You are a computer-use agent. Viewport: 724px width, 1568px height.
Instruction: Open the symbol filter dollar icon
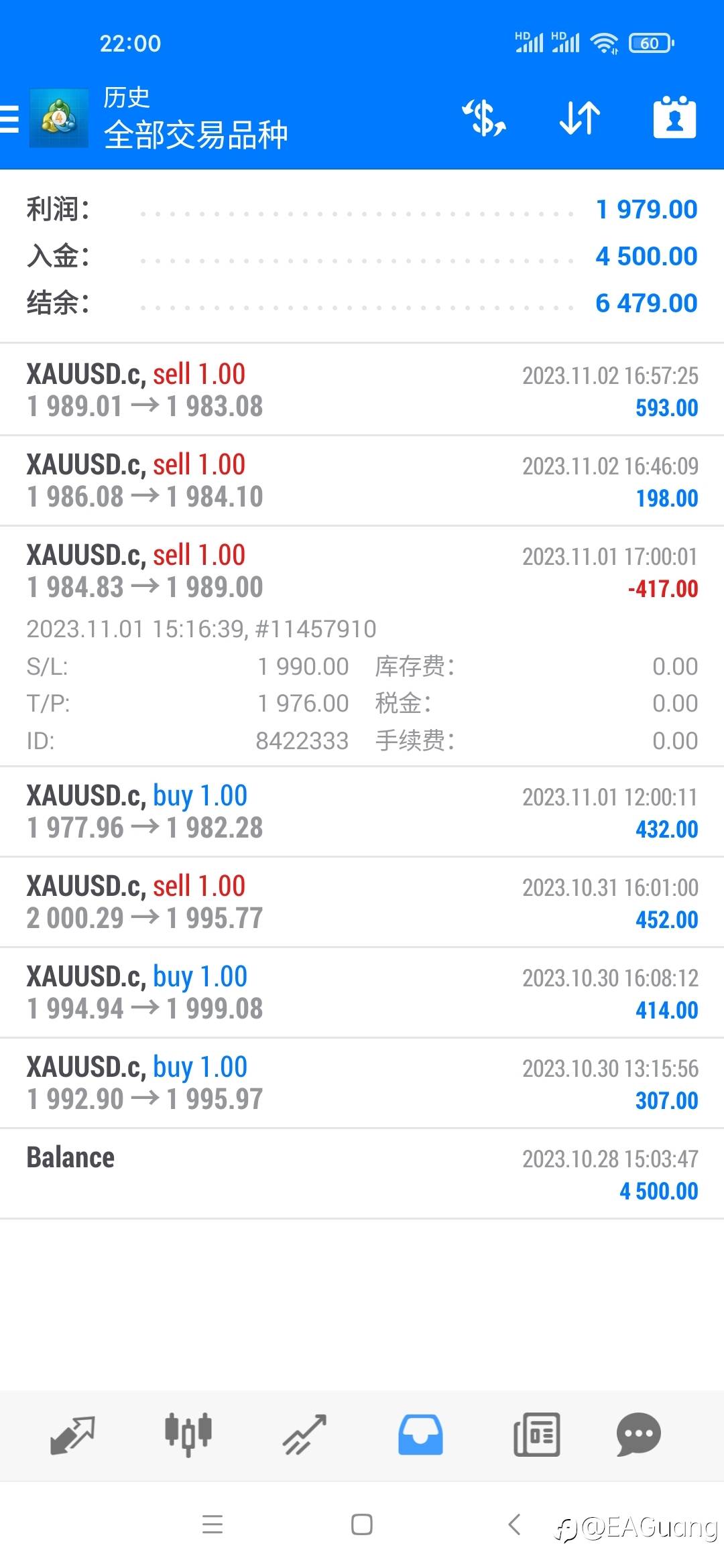click(x=483, y=118)
